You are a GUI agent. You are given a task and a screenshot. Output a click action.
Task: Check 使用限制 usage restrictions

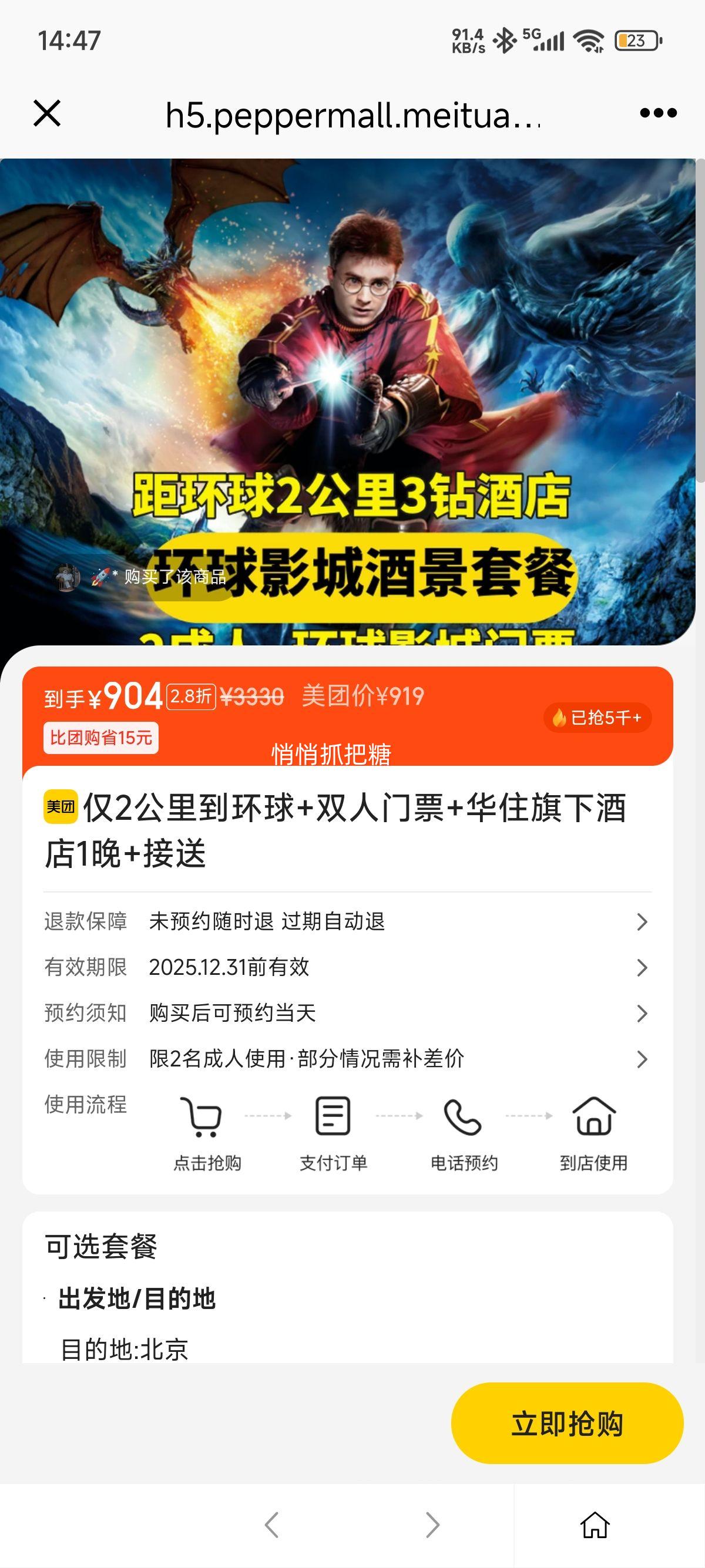[x=347, y=1058]
